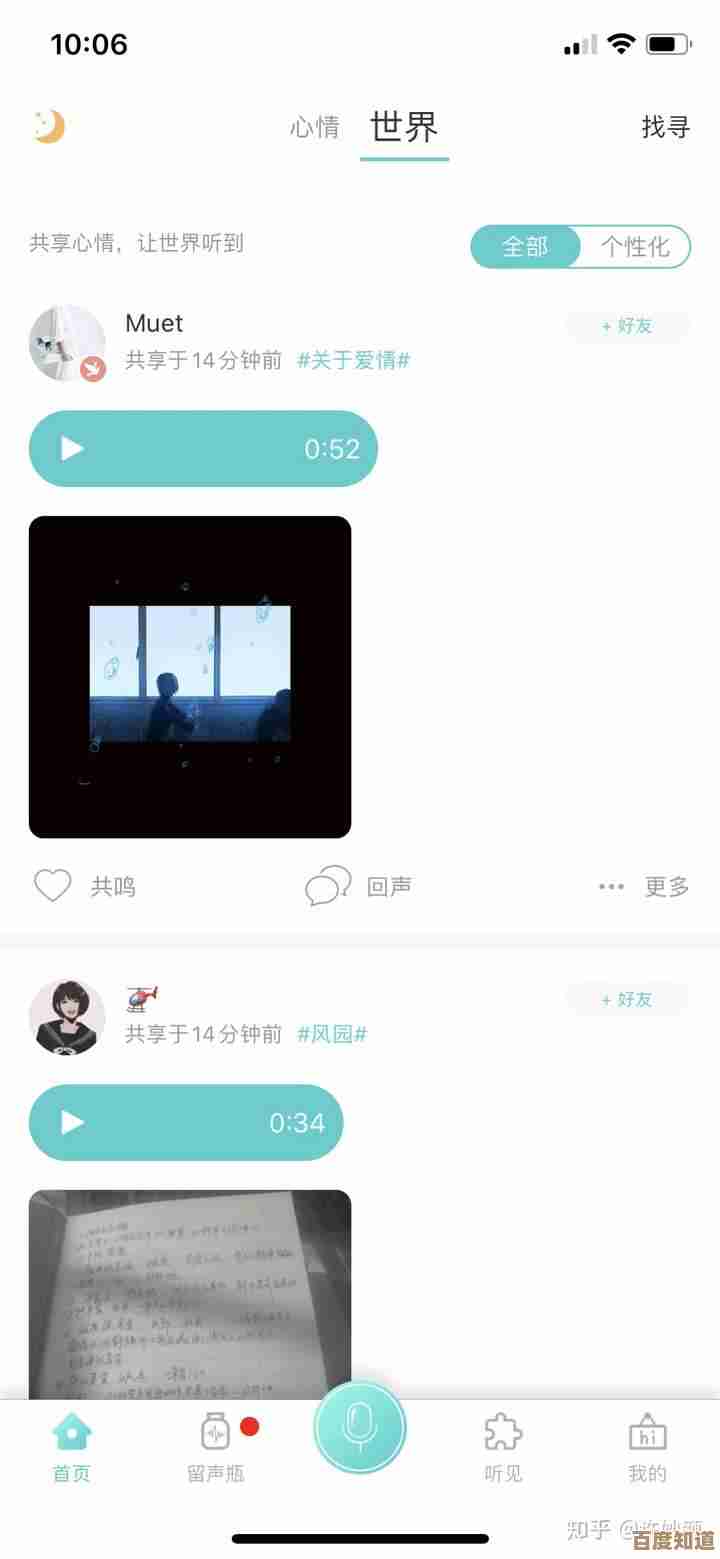Open the black video thumbnail in Muet's post
The image size is (720, 1559).
[190, 677]
